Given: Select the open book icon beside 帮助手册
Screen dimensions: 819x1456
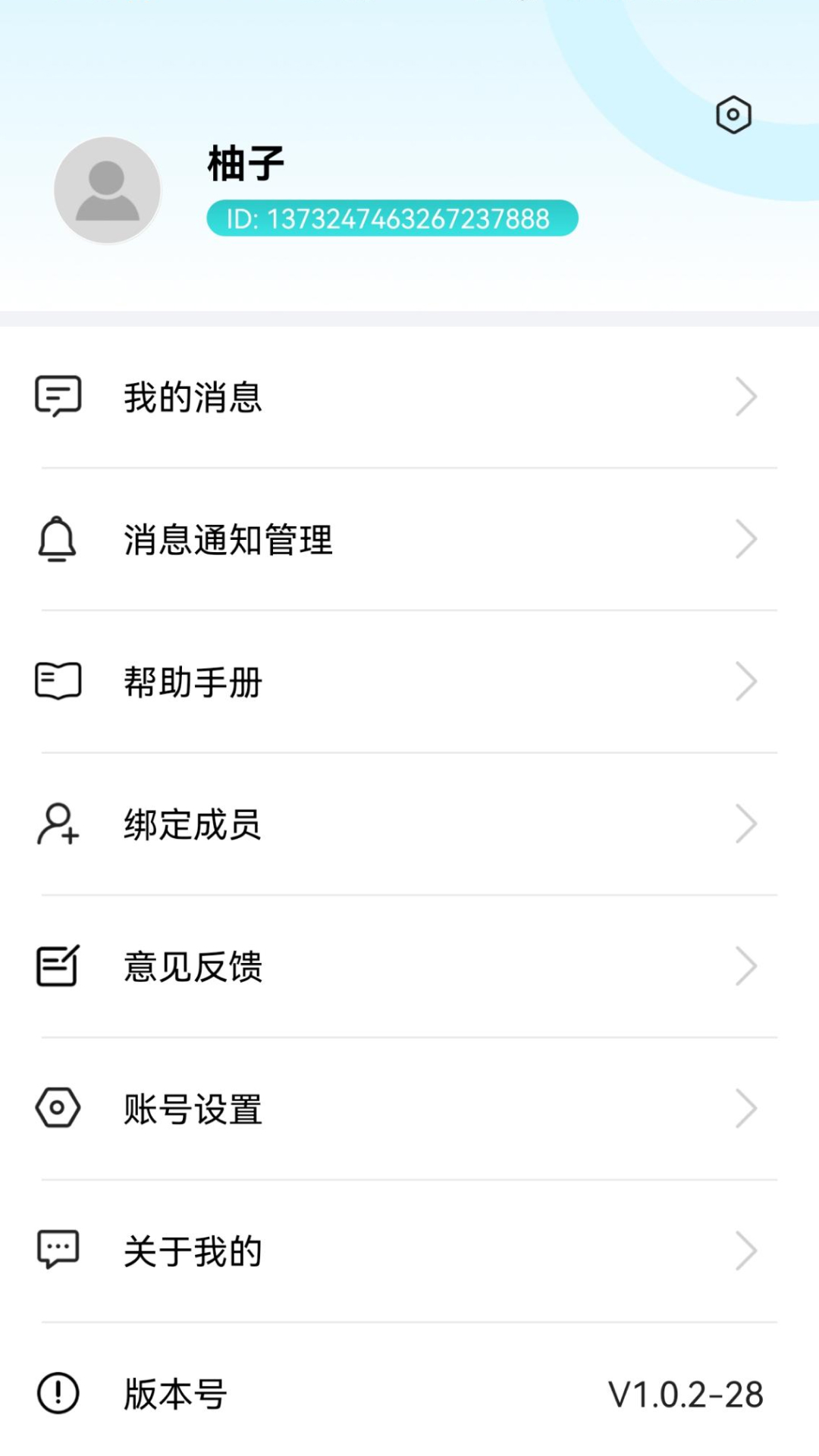Looking at the screenshot, I should [58, 681].
